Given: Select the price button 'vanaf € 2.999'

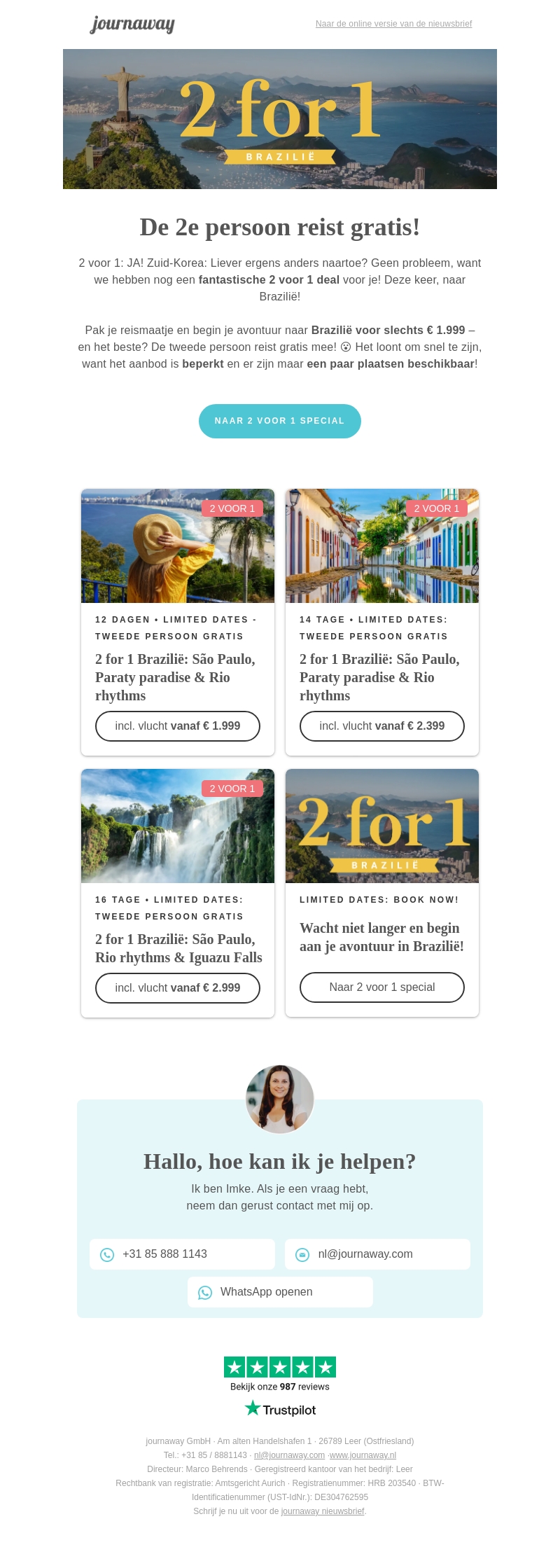Looking at the screenshot, I should click(x=178, y=988).
